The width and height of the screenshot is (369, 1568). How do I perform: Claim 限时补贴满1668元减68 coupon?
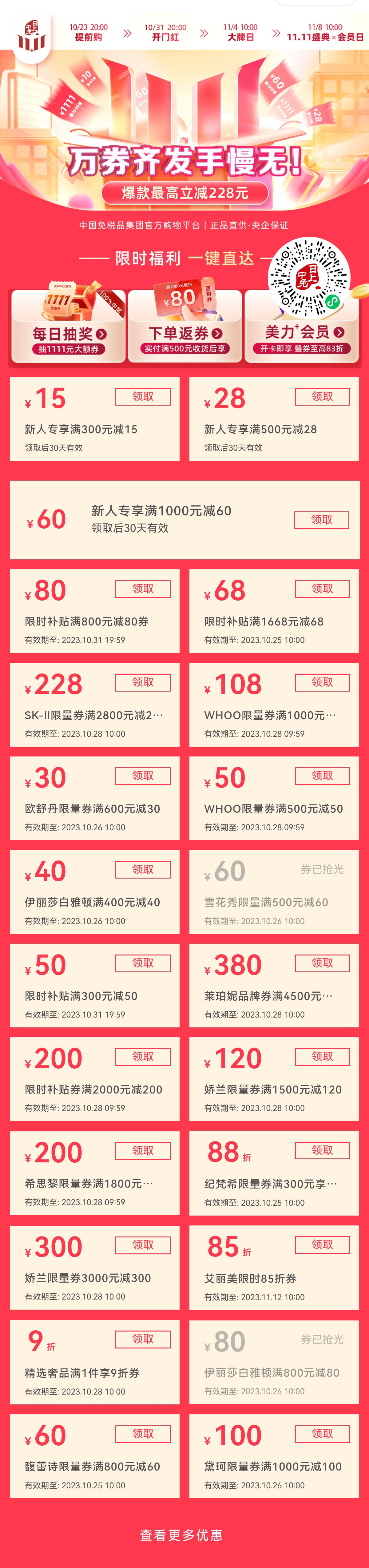point(322,589)
